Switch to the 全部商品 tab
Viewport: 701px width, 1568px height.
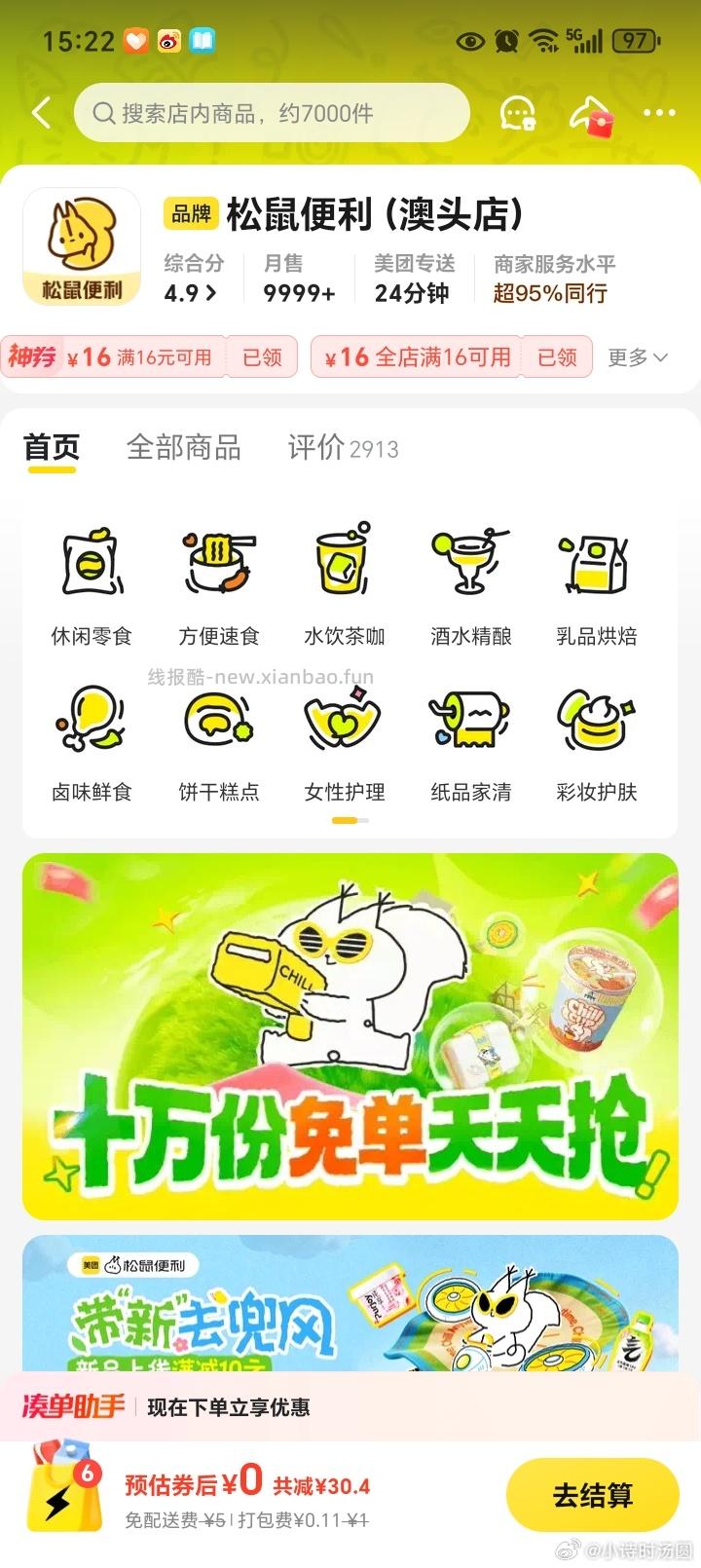[185, 448]
